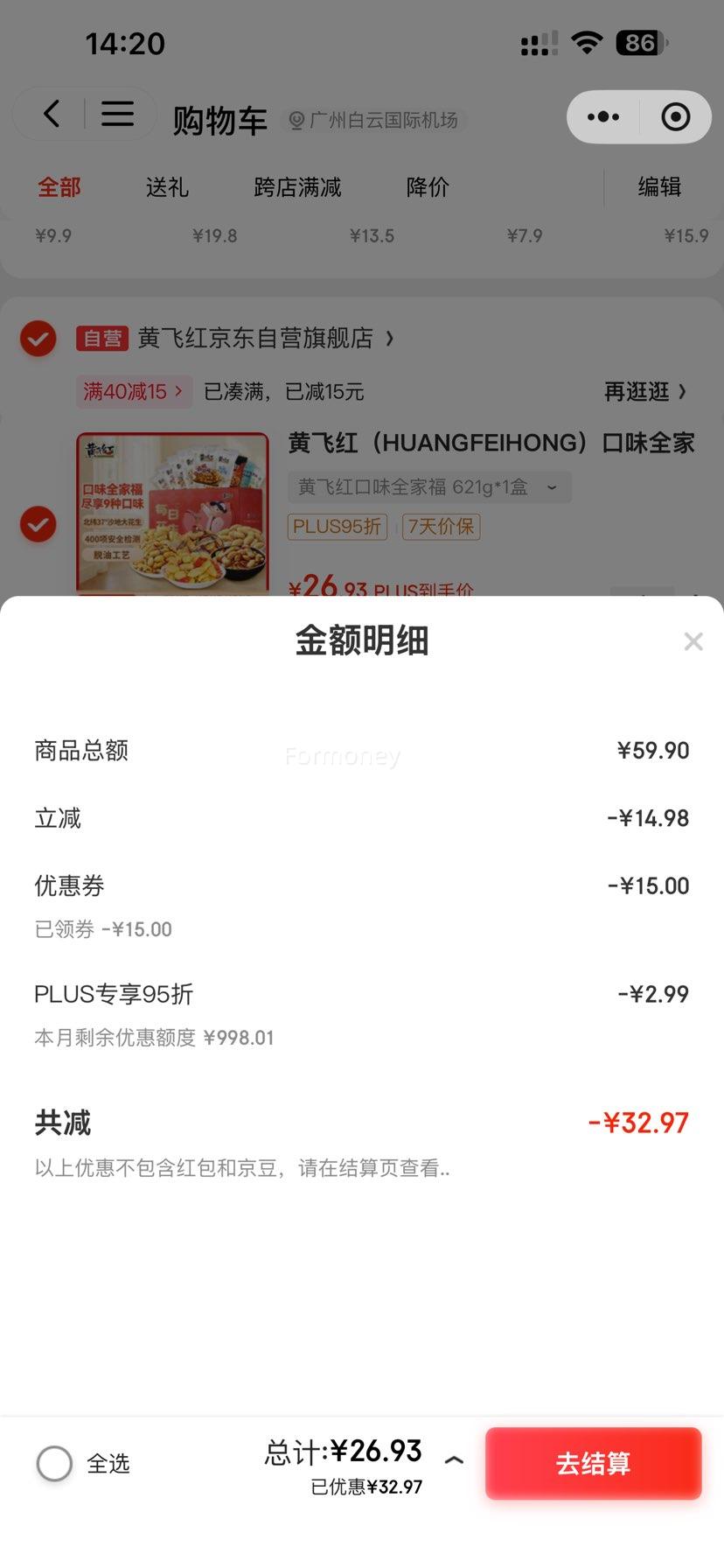Click the 自营 store badge
The image size is (724, 1568).
point(102,339)
